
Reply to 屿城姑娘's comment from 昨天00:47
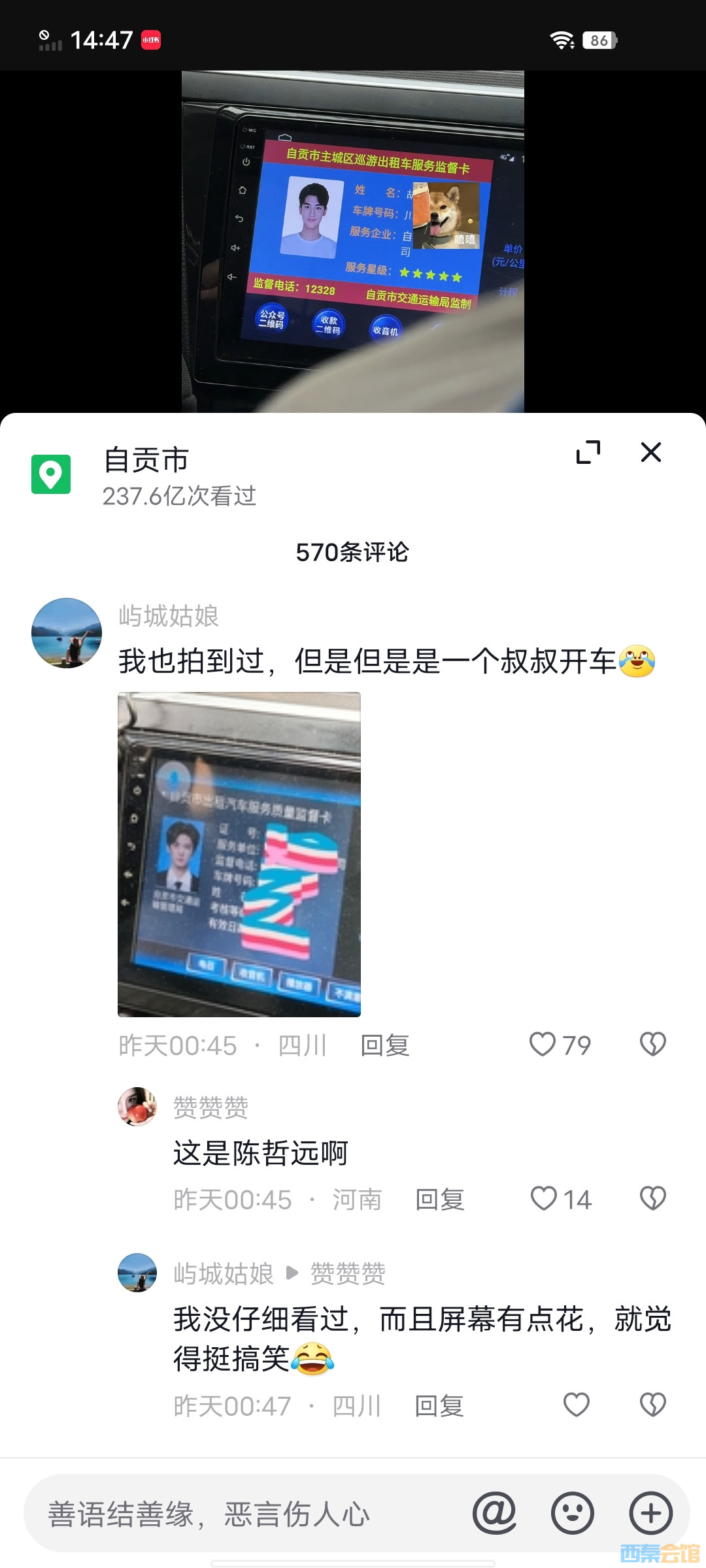point(439,1406)
